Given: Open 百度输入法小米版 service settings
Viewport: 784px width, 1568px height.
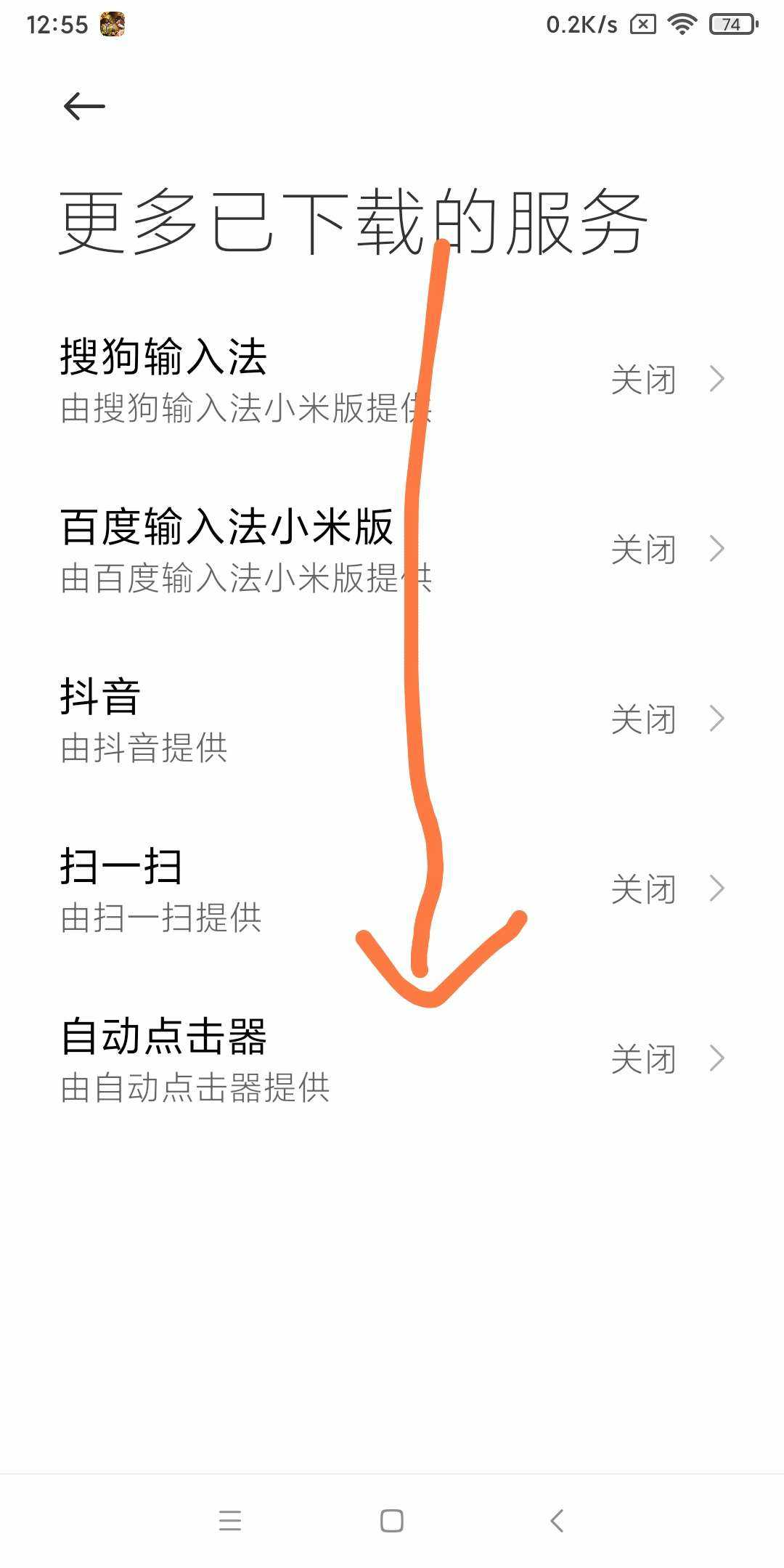Looking at the screenshot, I should 392,550.
